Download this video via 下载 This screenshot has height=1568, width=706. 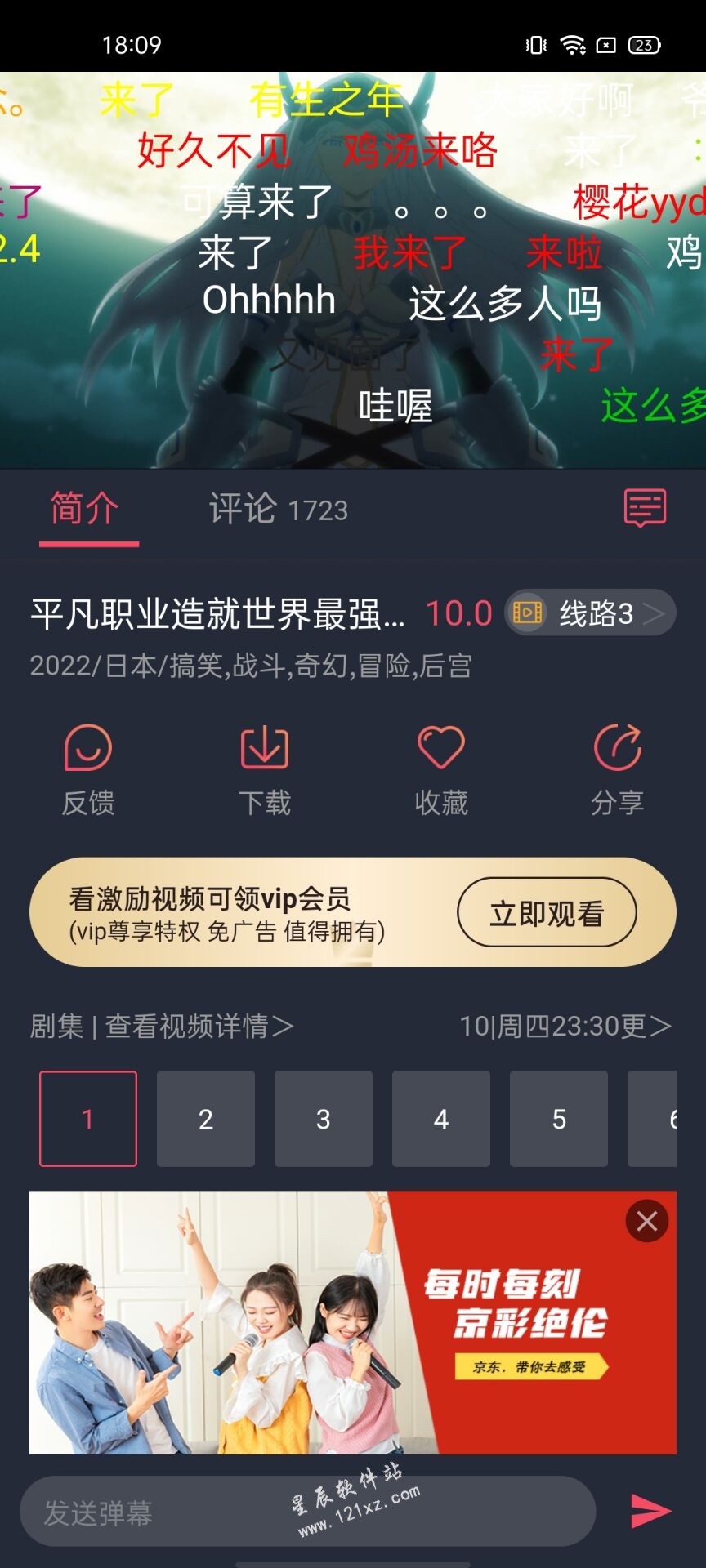pos(265,768)
